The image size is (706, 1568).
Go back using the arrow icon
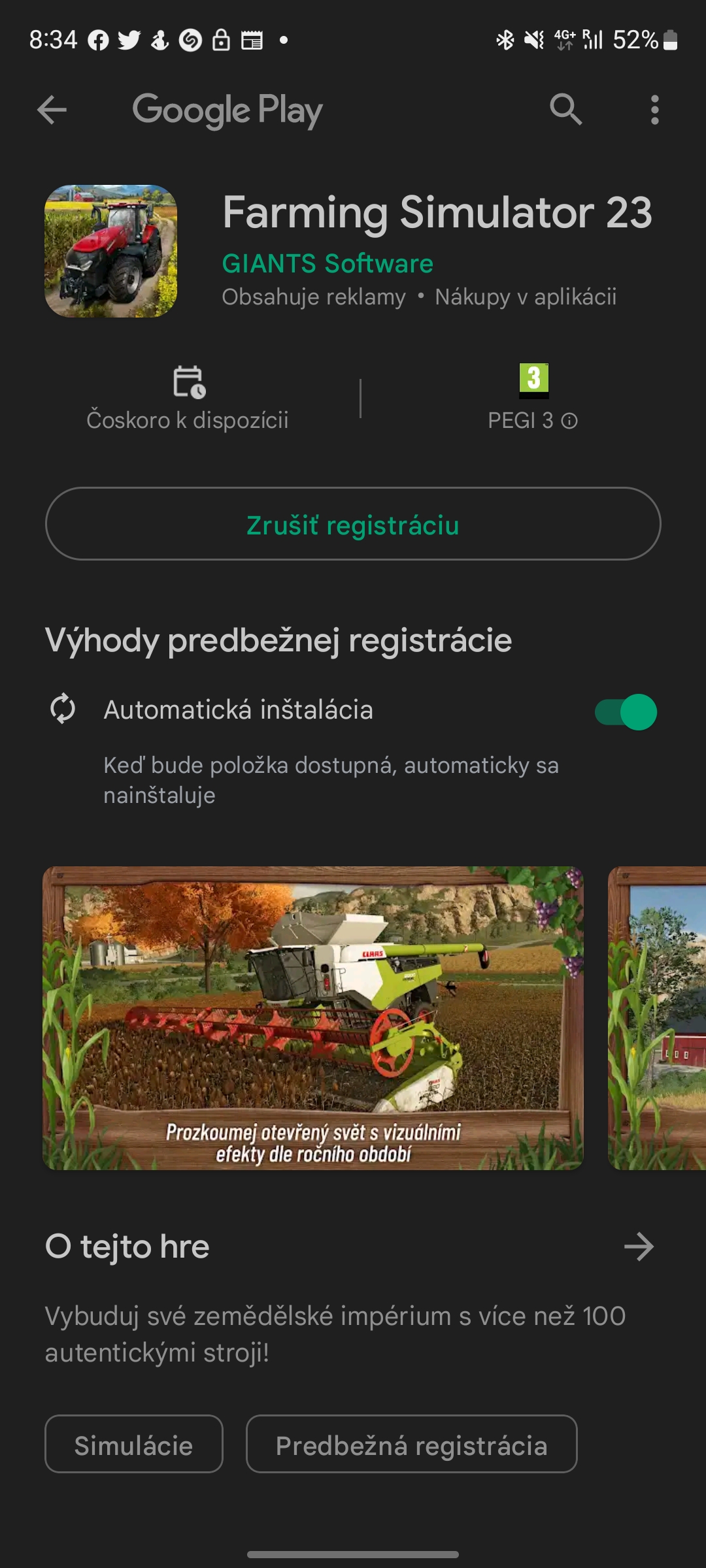tap(52, 109)
